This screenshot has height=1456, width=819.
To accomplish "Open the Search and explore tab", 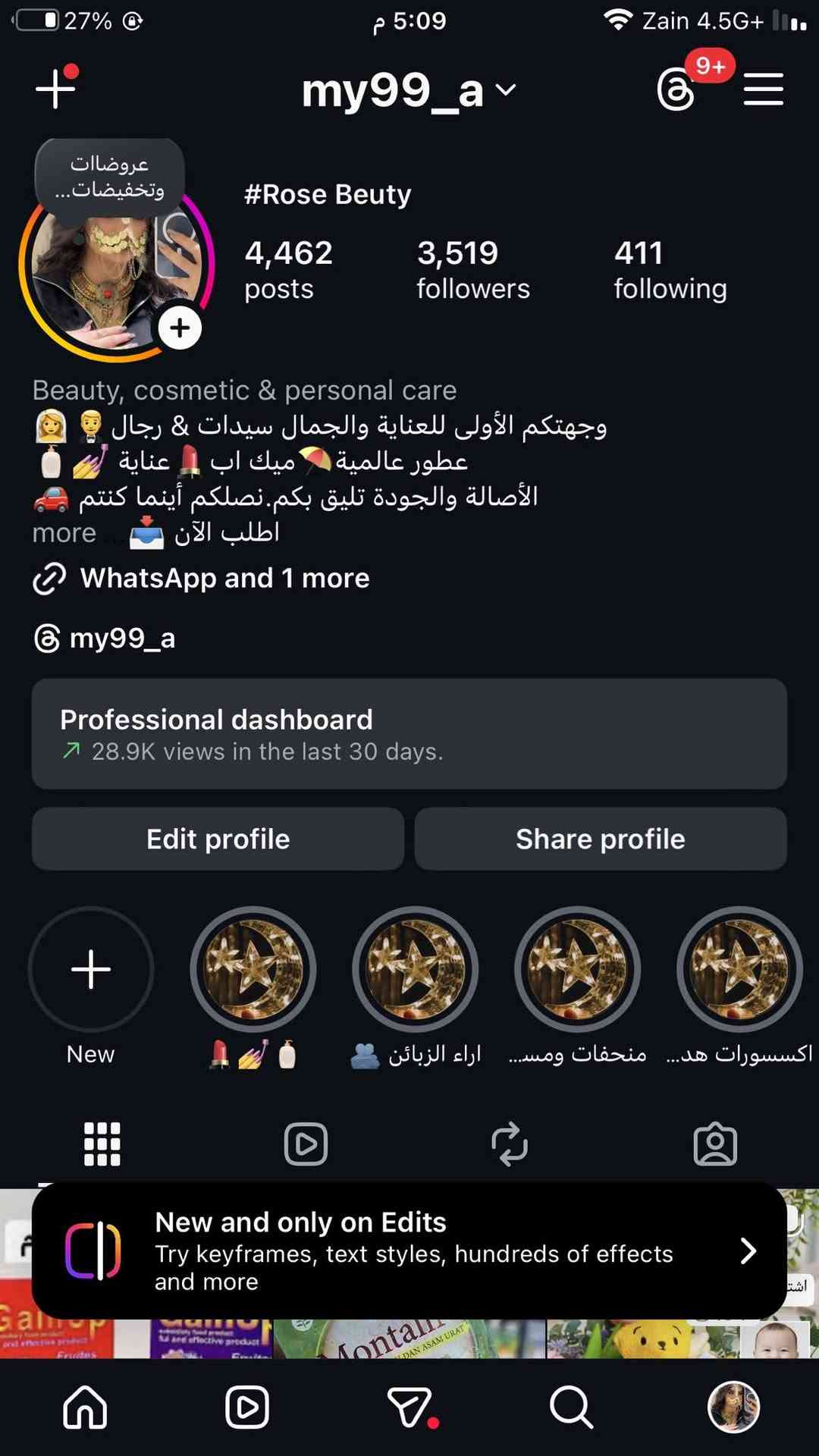I will (x=571, y=1407).
